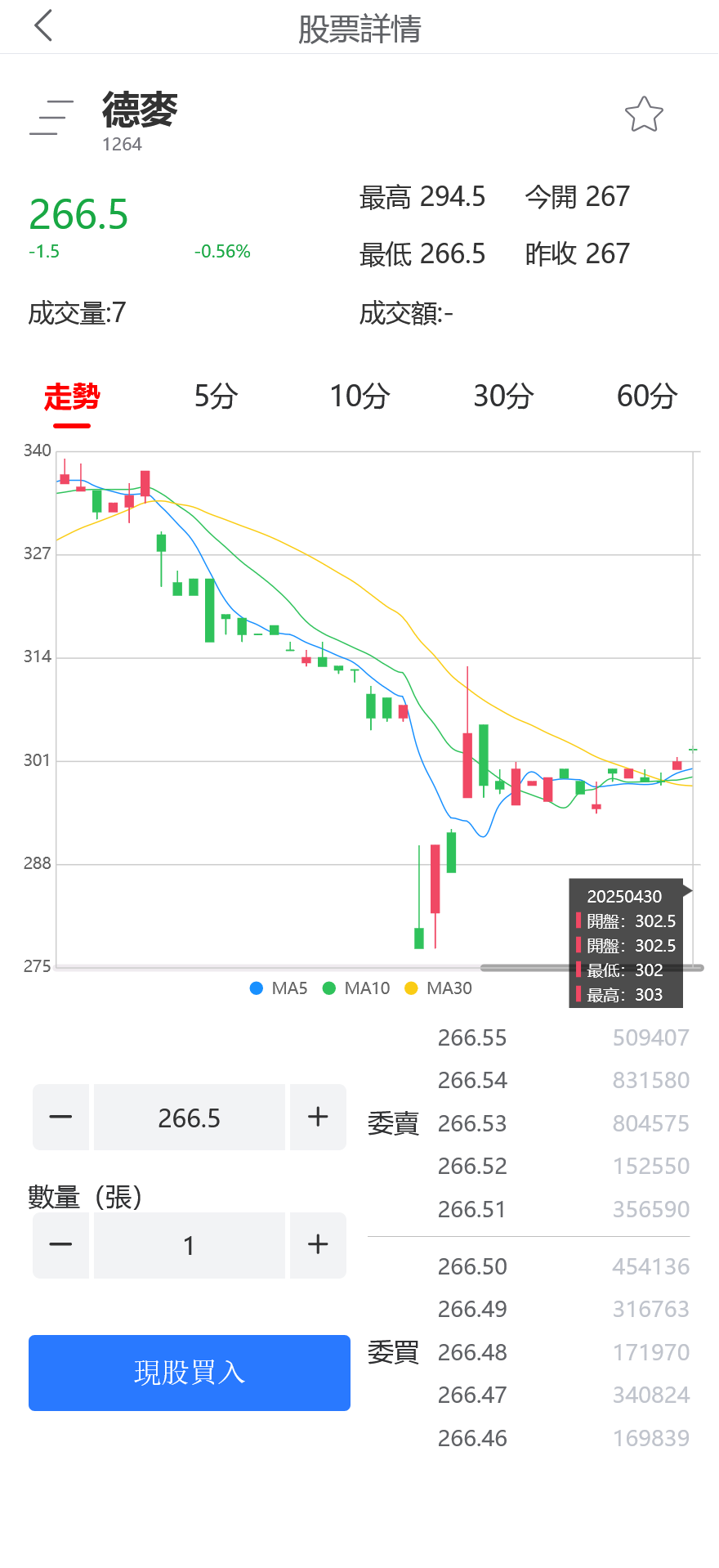The width and height of the screenshot is (719, 1568).
Task: Expand the 20250430 candlestick tooltip
Action: tap(625, 896)
